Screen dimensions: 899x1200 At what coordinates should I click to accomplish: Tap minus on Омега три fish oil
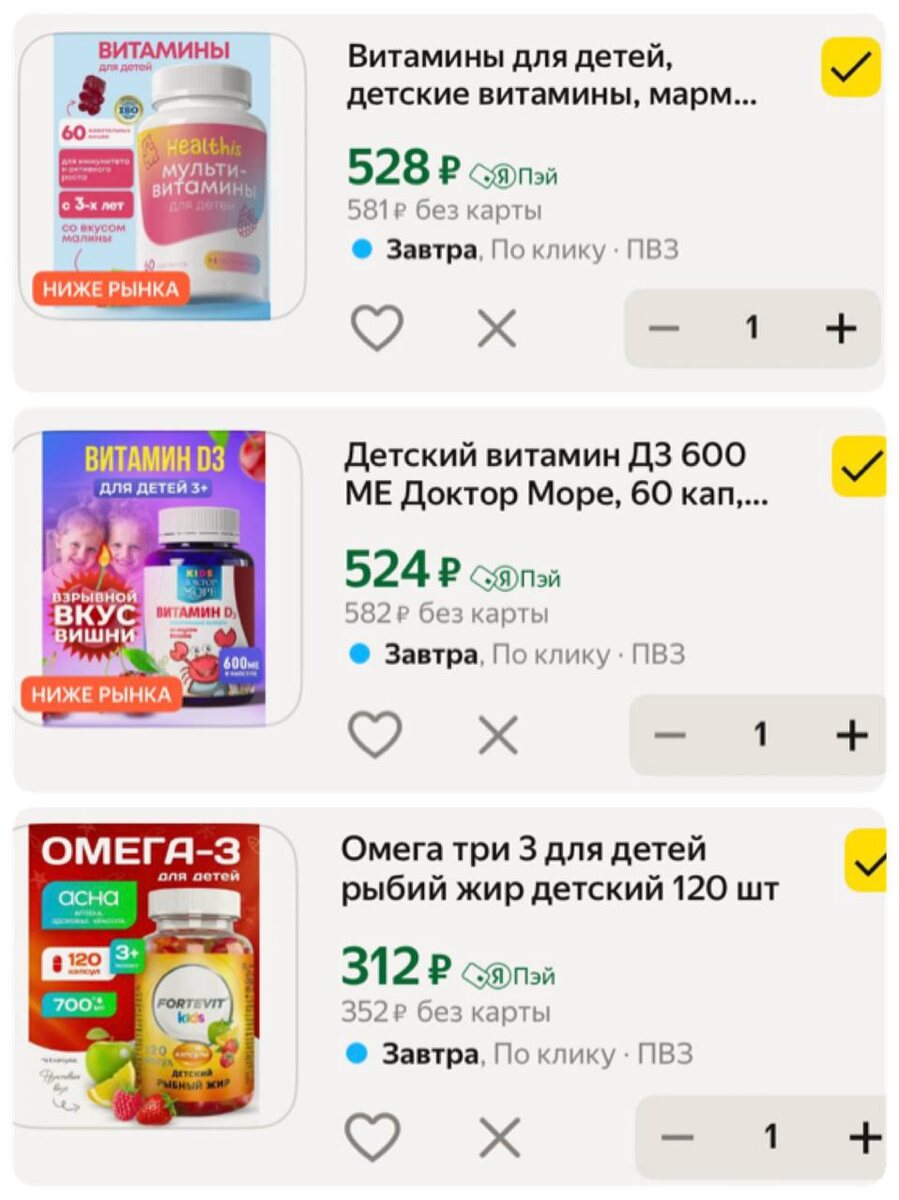click(677, 1137)
